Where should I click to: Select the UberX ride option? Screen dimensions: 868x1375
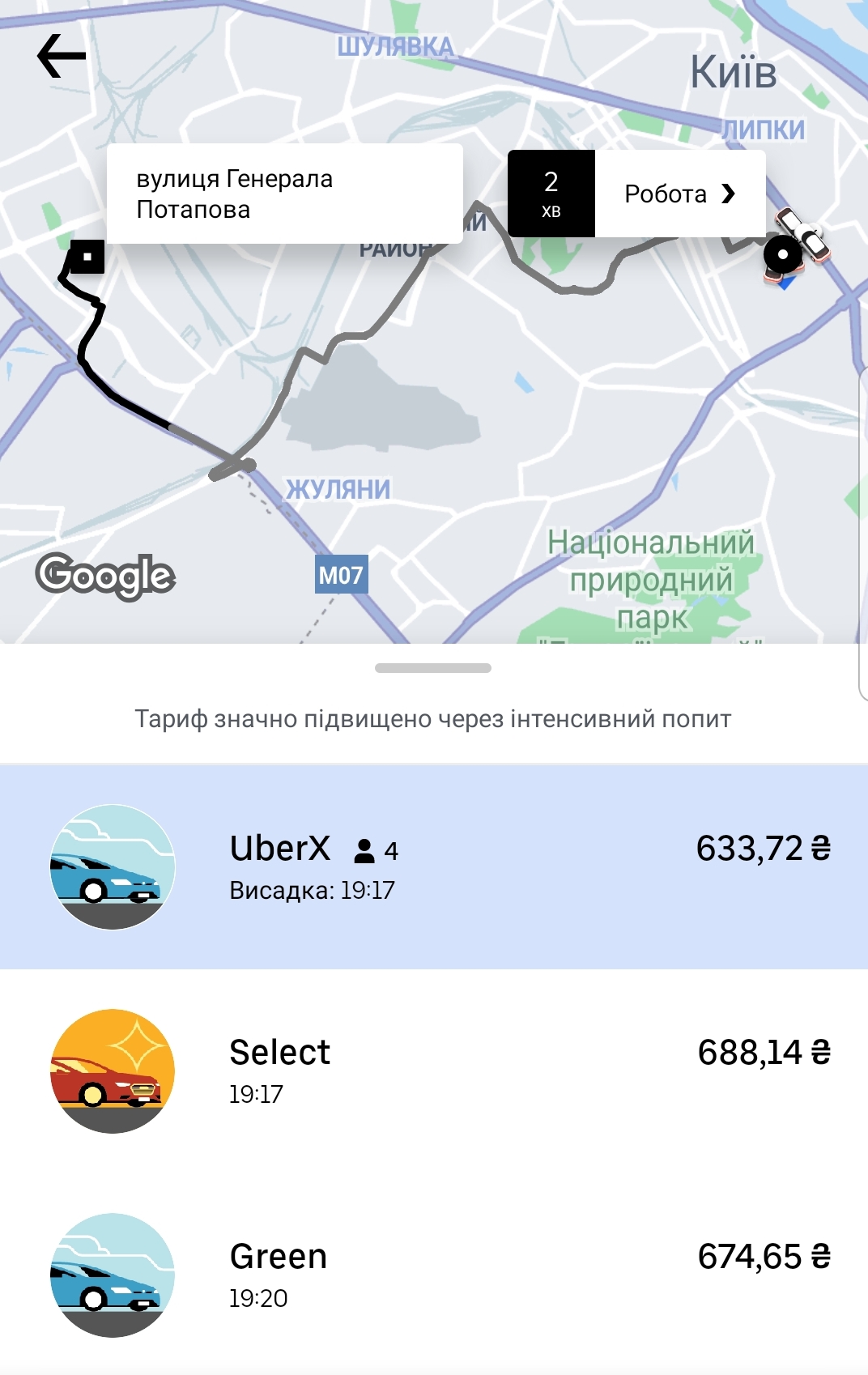tap(434, 866)
